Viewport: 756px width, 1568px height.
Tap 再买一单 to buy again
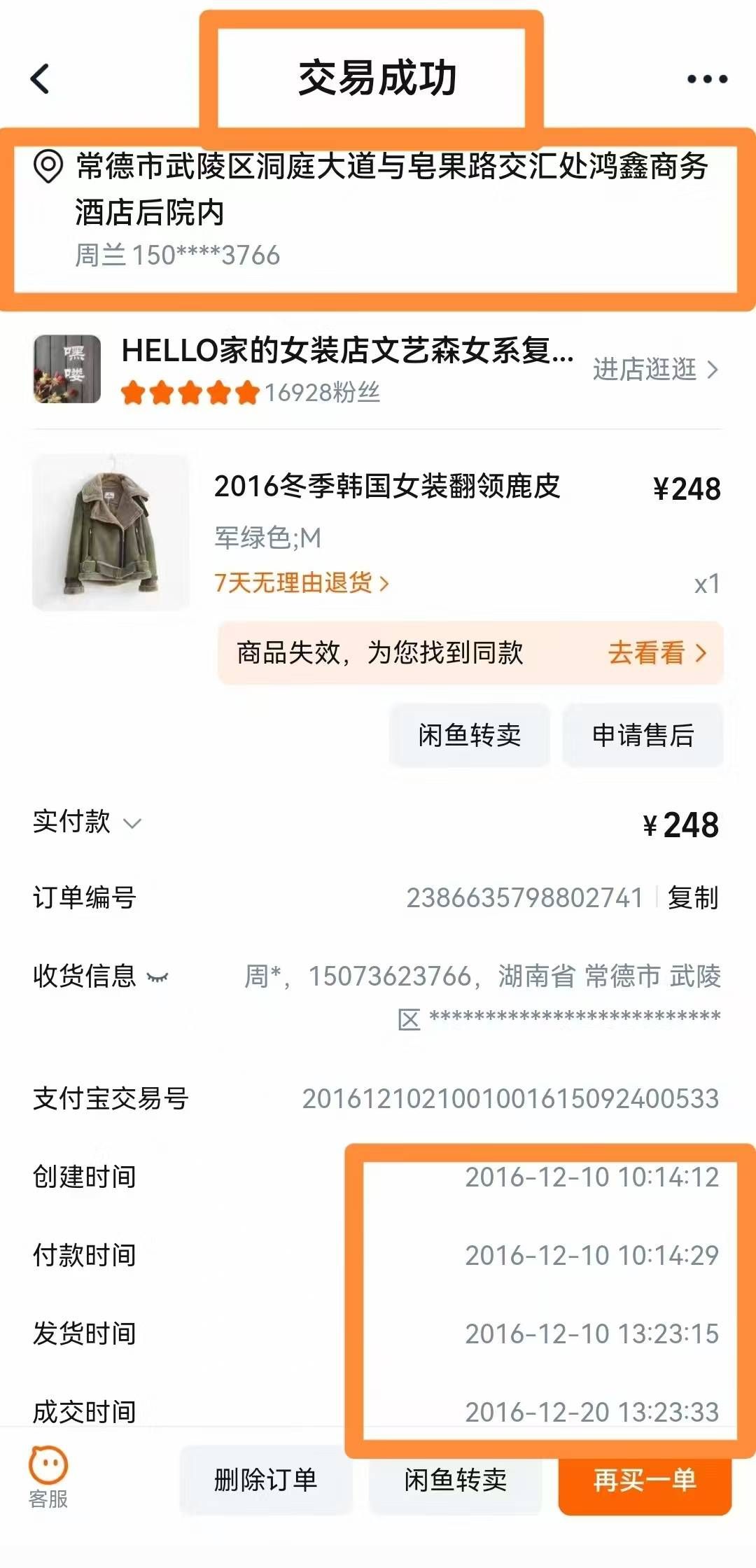pyautogui.click(x=645, y=1480)
